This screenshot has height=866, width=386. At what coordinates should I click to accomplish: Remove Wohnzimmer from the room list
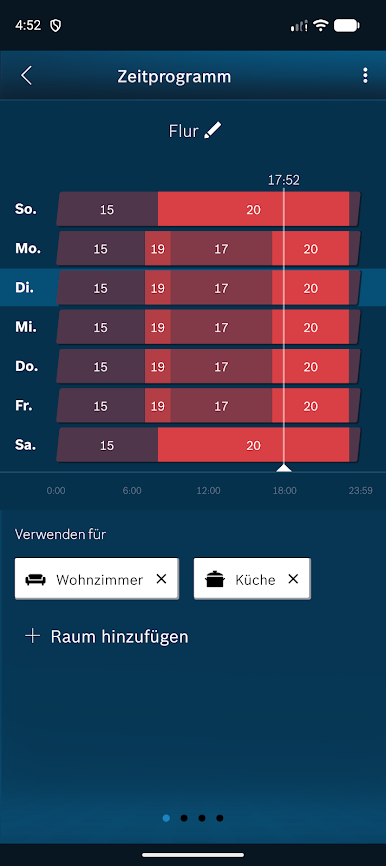click(161, 579)
